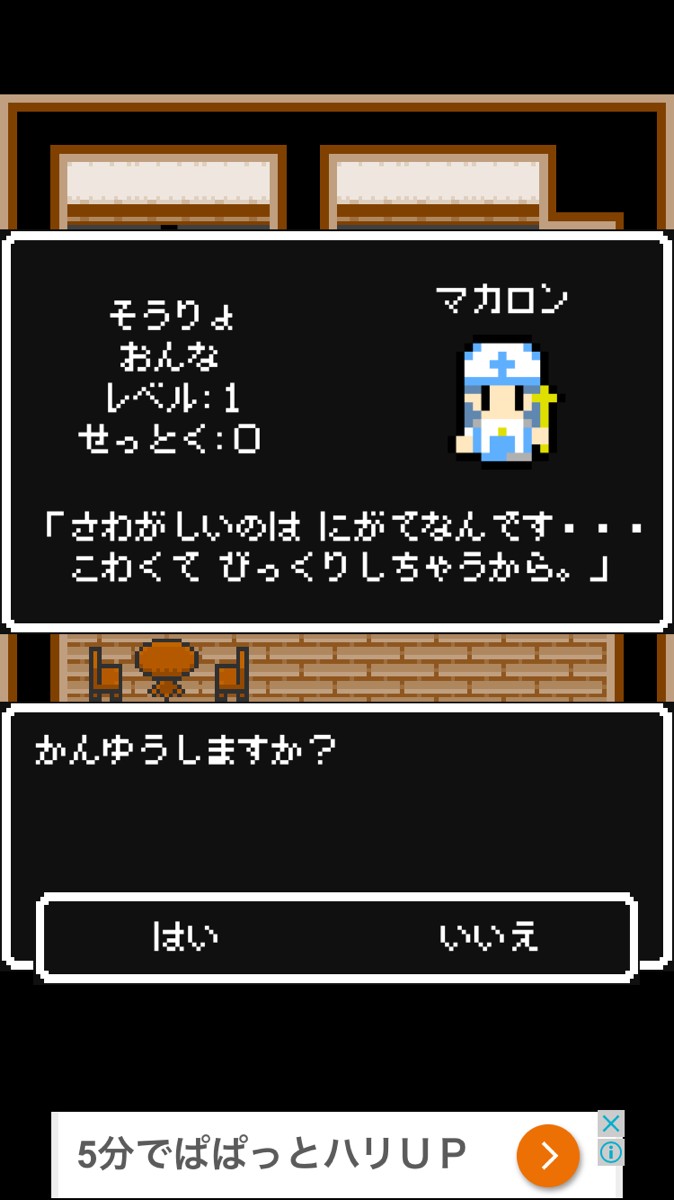Choose はい to recruit マカロン

[x=186, y=937]
